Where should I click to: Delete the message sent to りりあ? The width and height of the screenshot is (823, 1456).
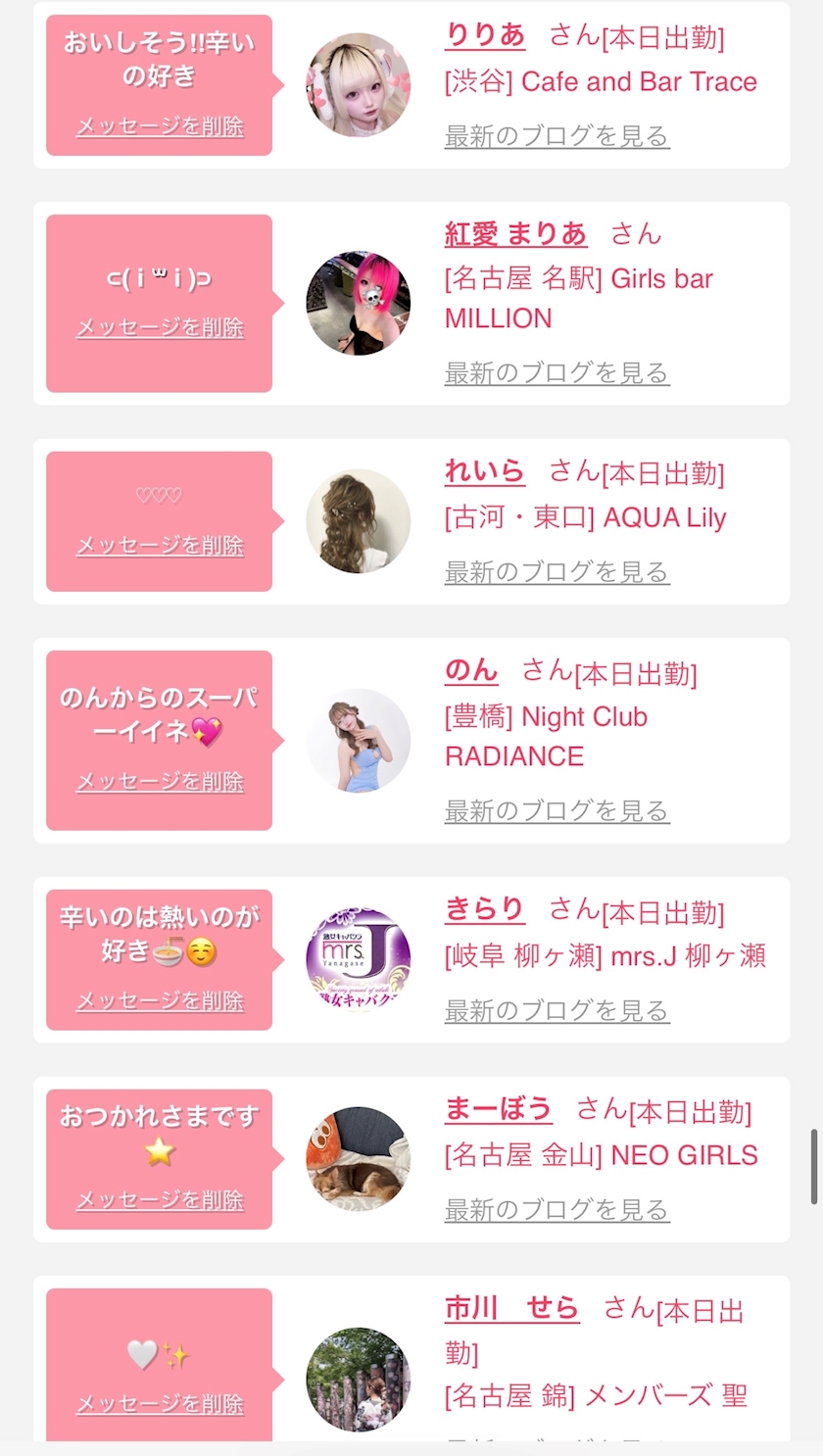[x=160, y=126]
